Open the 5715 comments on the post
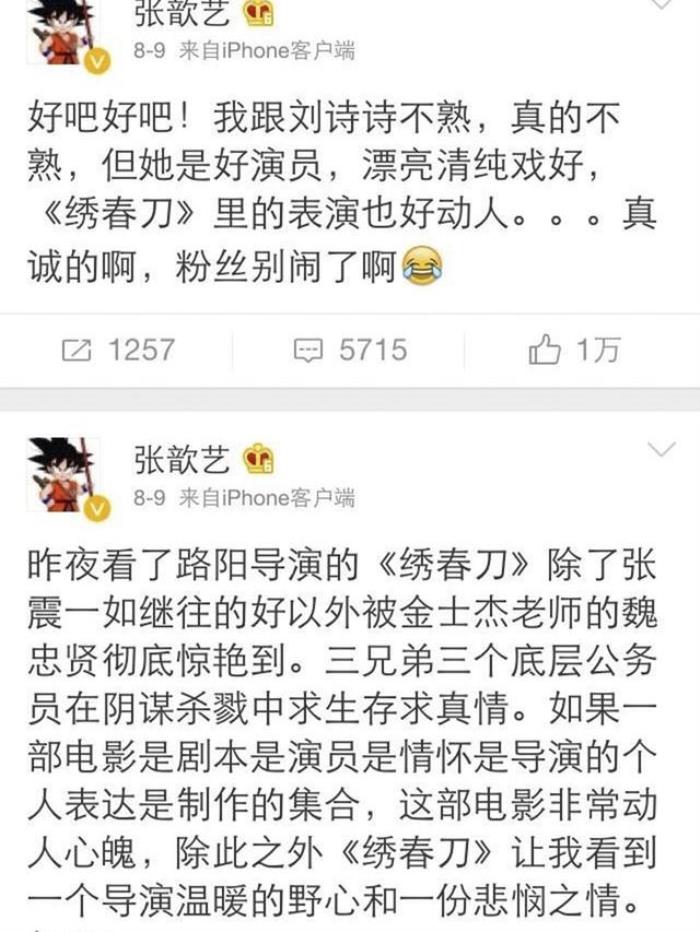This screenshot has height=932, width=700. pos(349,350)
